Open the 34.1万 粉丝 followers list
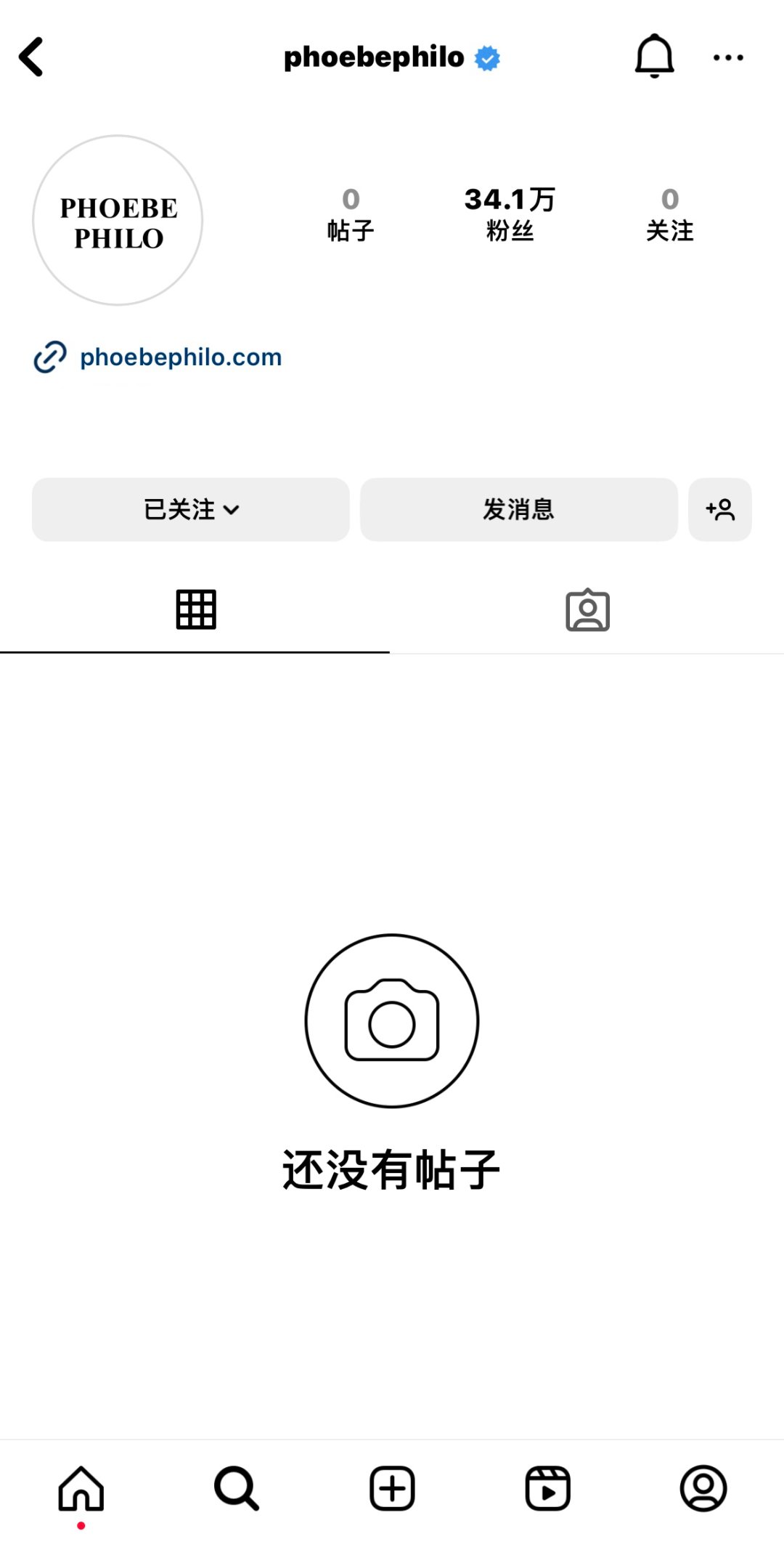 [x=510, y=214]
